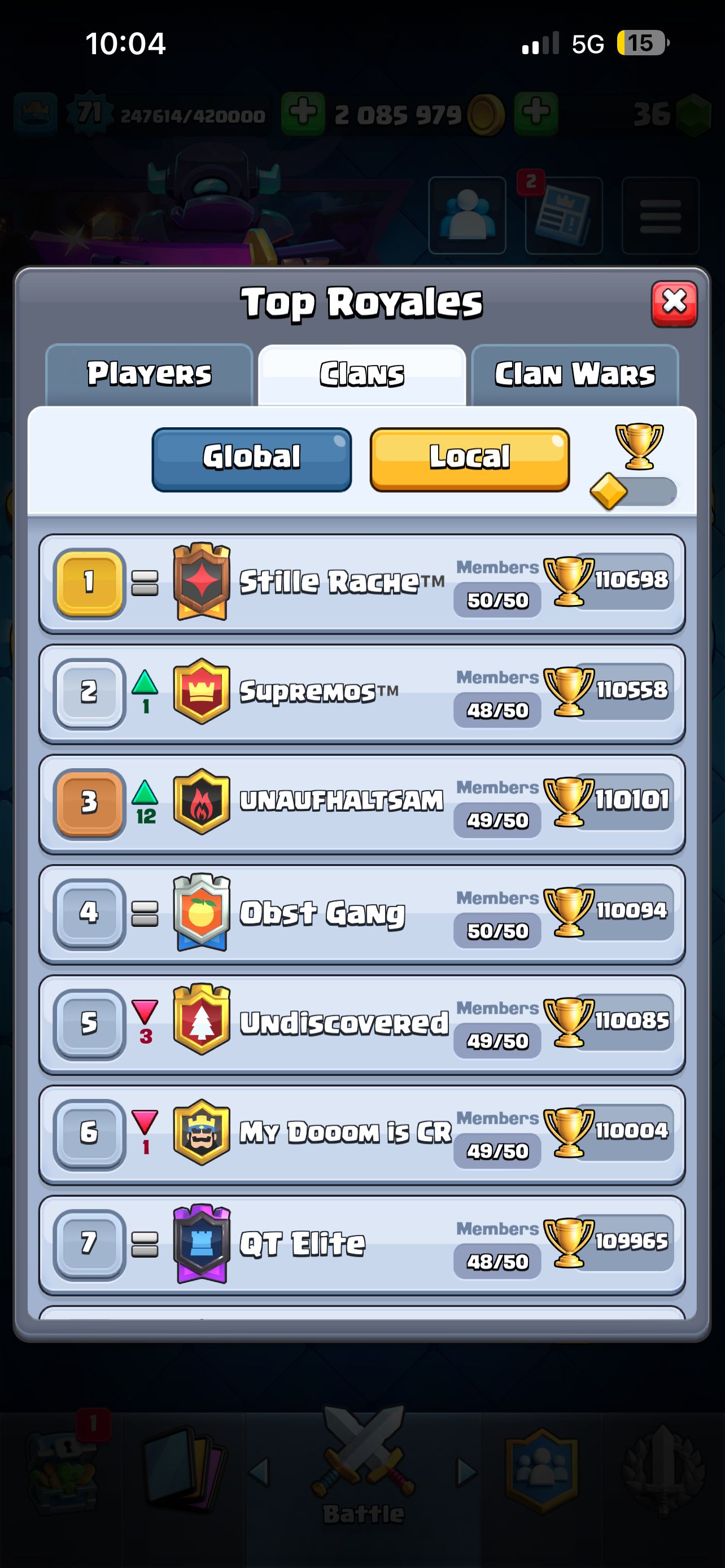Select the Local ranking filter
This screenshot has height=1568, width=725.
469,459
